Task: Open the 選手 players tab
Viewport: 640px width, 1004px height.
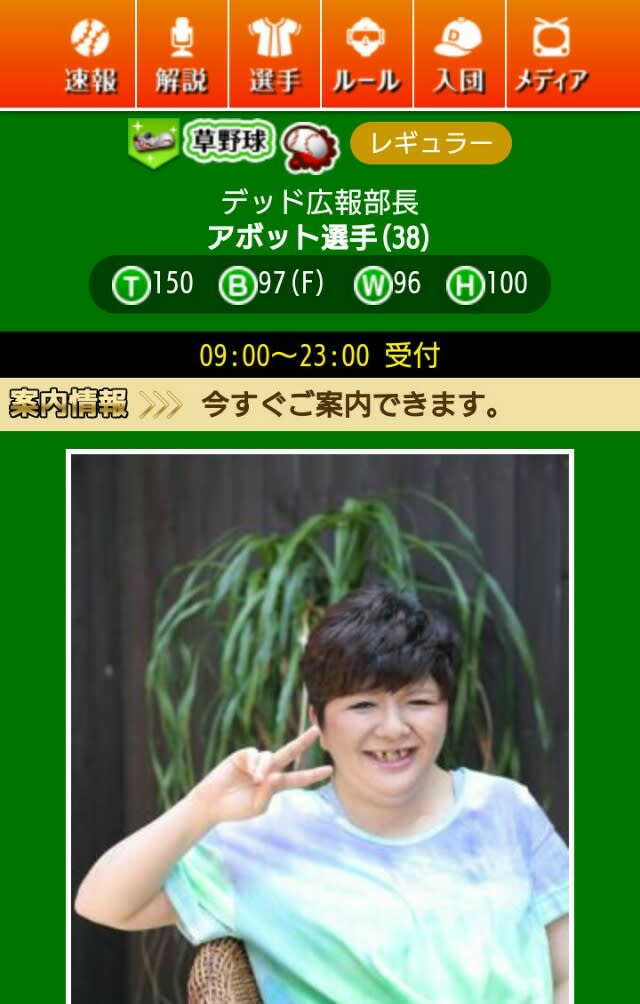Action: (274, 54)
